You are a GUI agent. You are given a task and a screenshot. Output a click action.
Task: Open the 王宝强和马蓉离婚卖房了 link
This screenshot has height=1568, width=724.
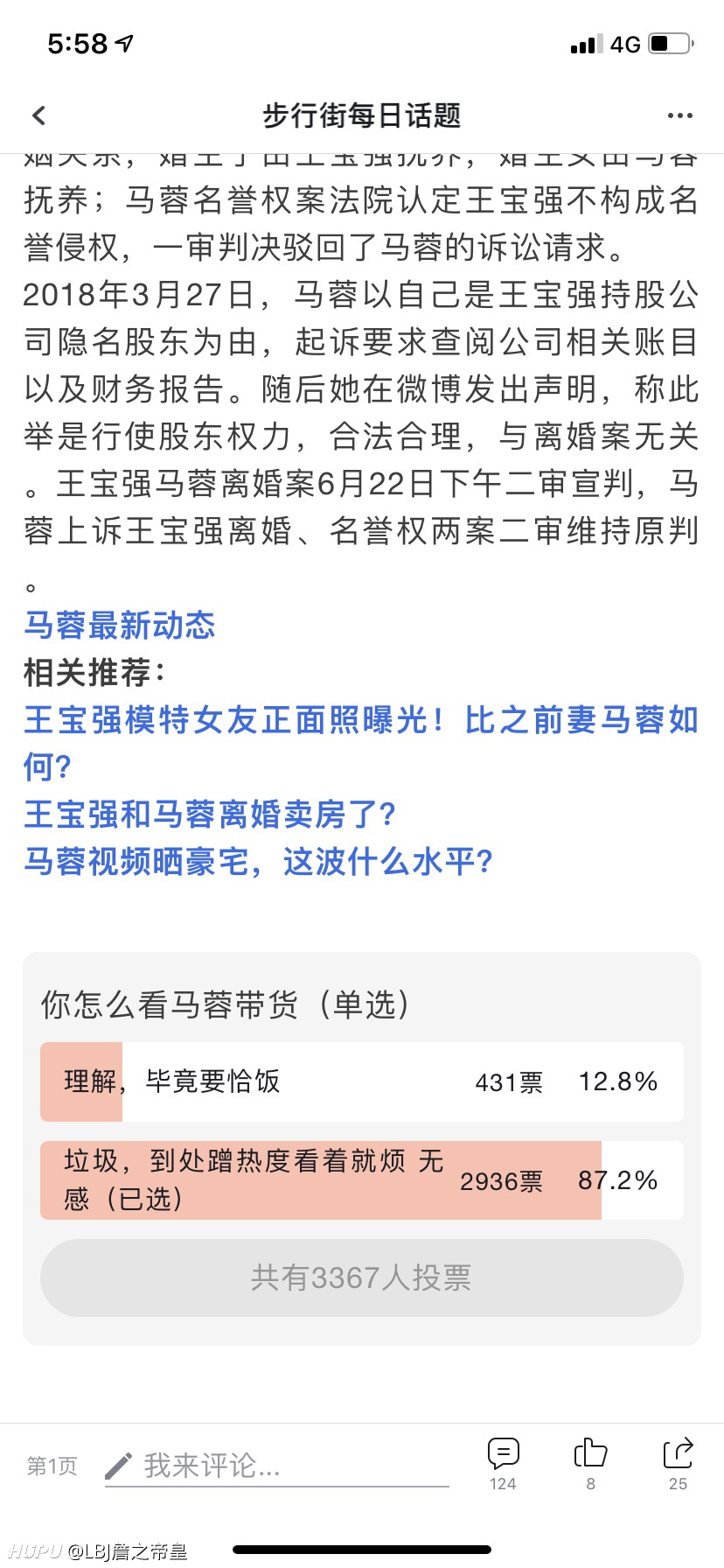pos(211,814)
